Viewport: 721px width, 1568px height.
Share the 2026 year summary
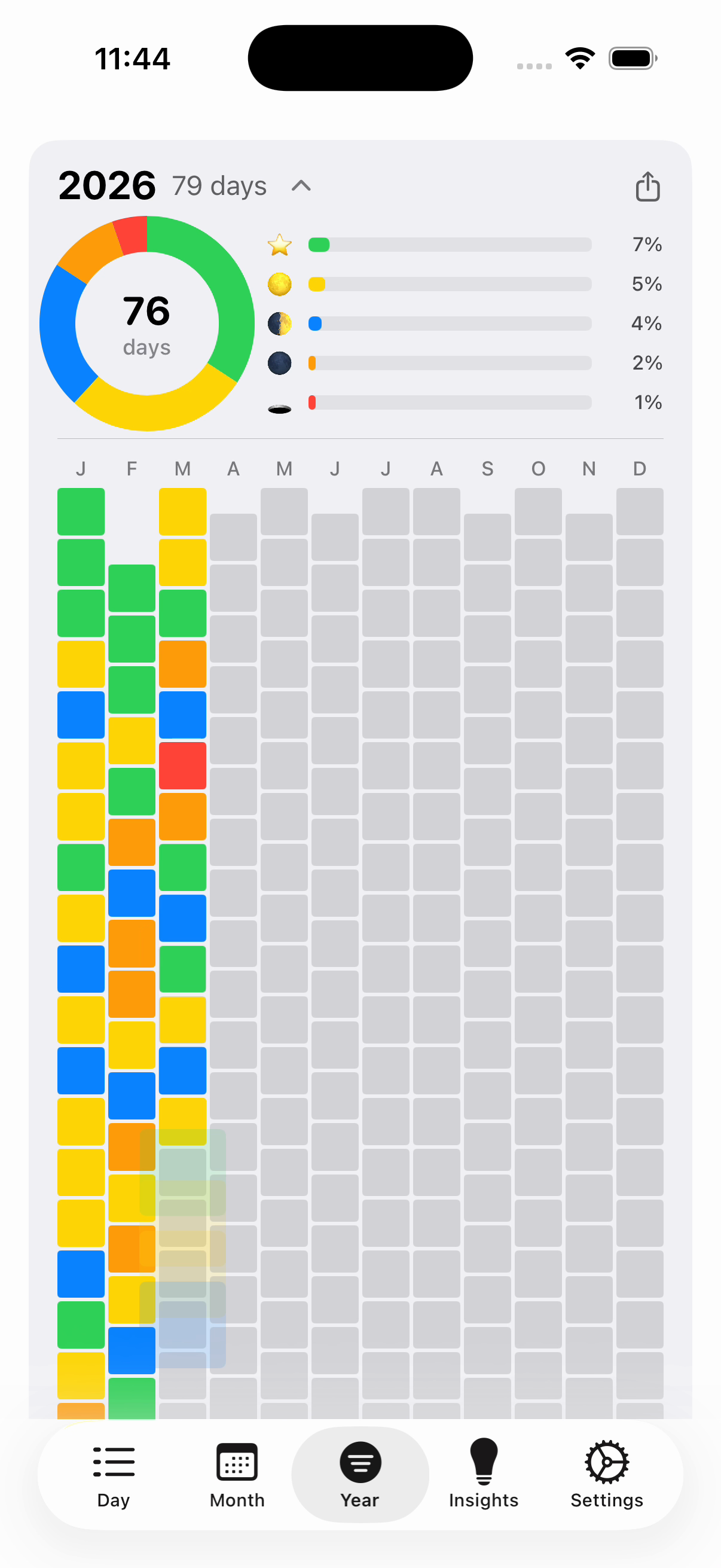647,186
